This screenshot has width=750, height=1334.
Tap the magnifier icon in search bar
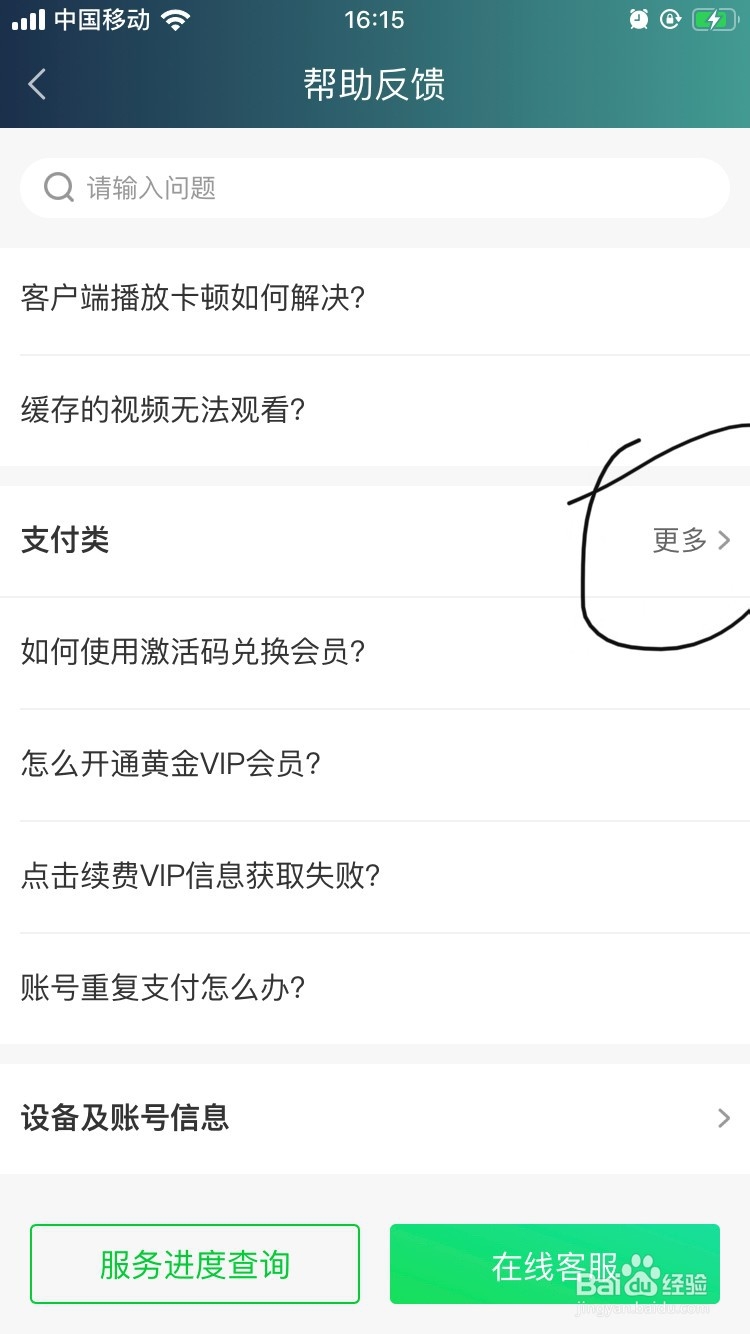point(58,187)
